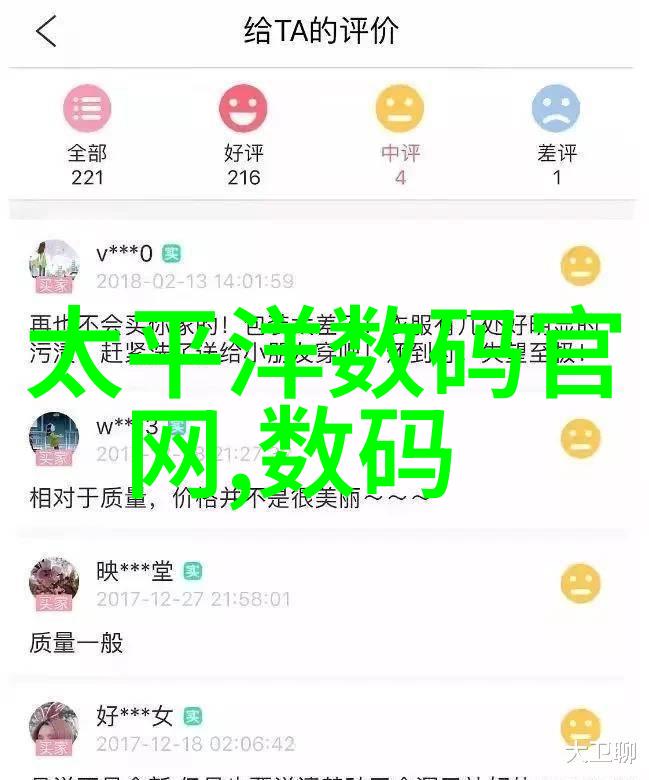This screenshot has width=649, height=780.
Task: Open the profile of reviewer 好***女
Action: click(54, 729)
